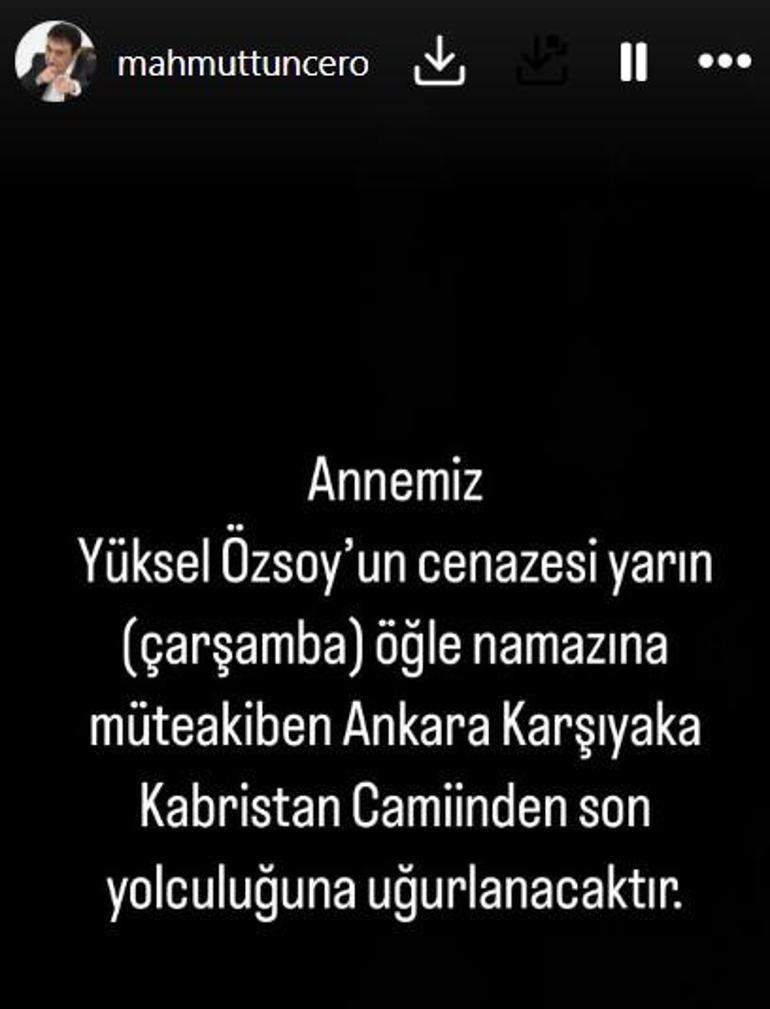Pause the story playback
This screenshot has height=1009, width=770.
click(x=633, y=63)
